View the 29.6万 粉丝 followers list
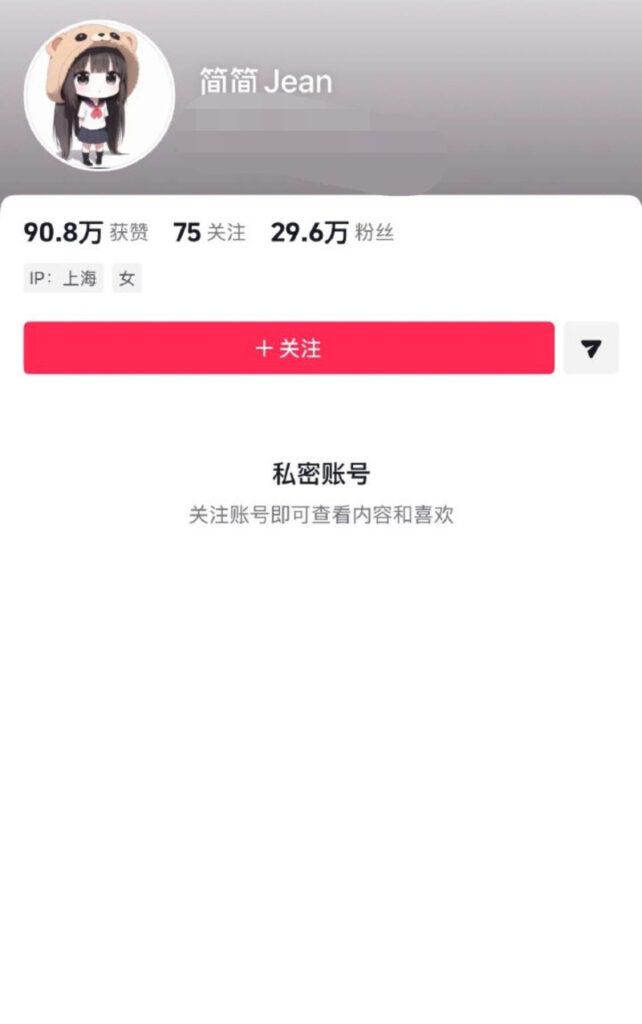Image resolution: width=642 pixels, height=1024 pixels. pyautogui.click(x=332, y=233)
